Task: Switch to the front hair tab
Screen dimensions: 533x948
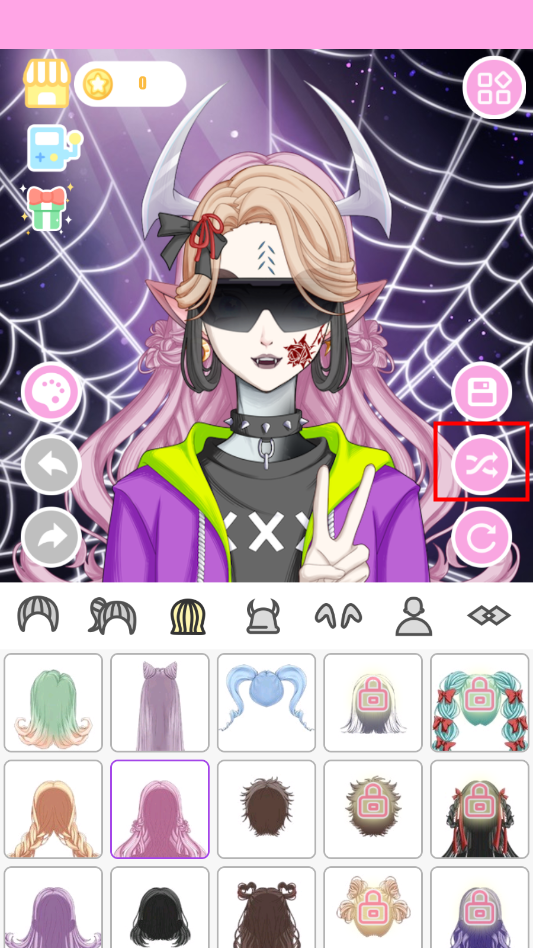Action: pos(38,615)
